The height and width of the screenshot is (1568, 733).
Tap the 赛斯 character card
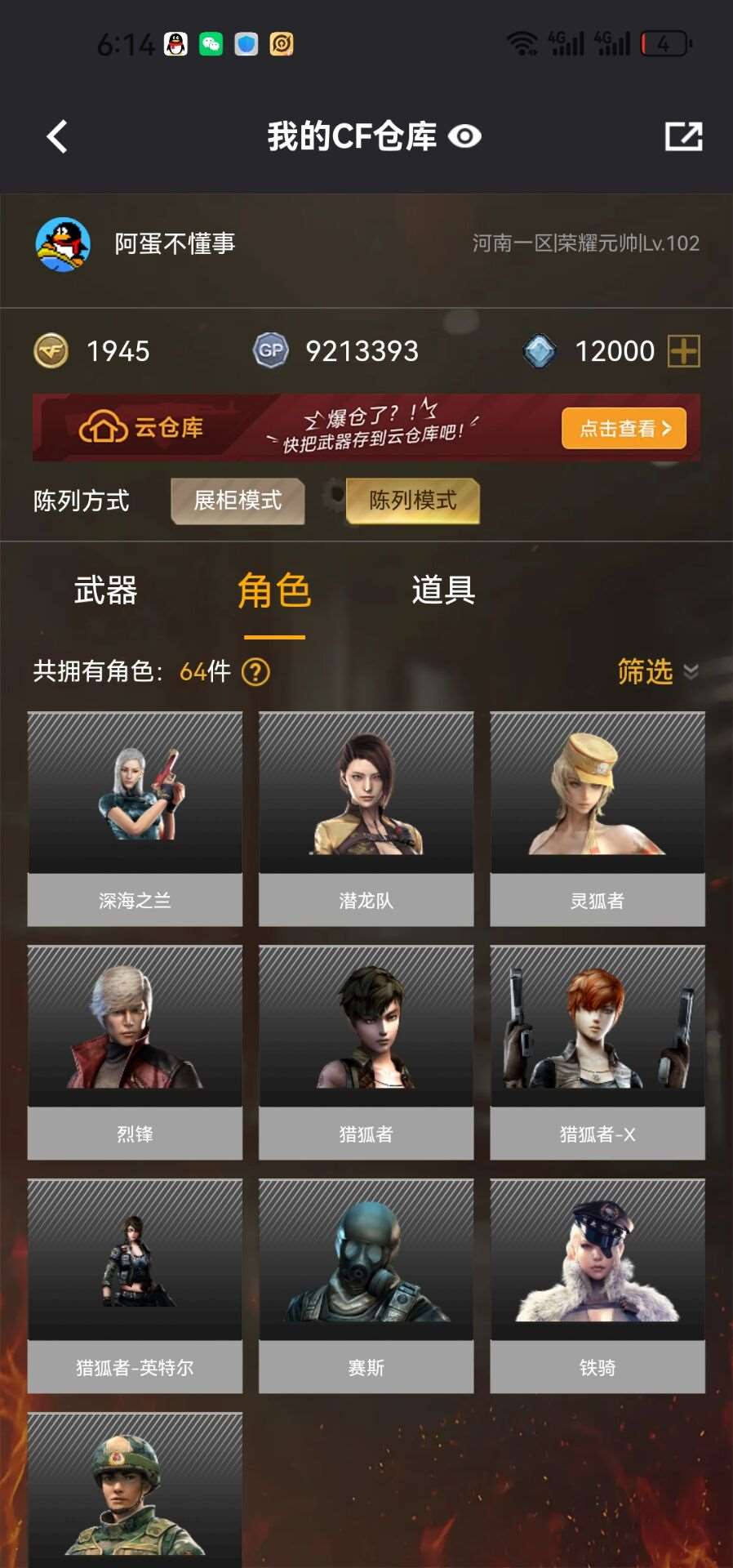pyautogui.click(x=366, y=1285)
